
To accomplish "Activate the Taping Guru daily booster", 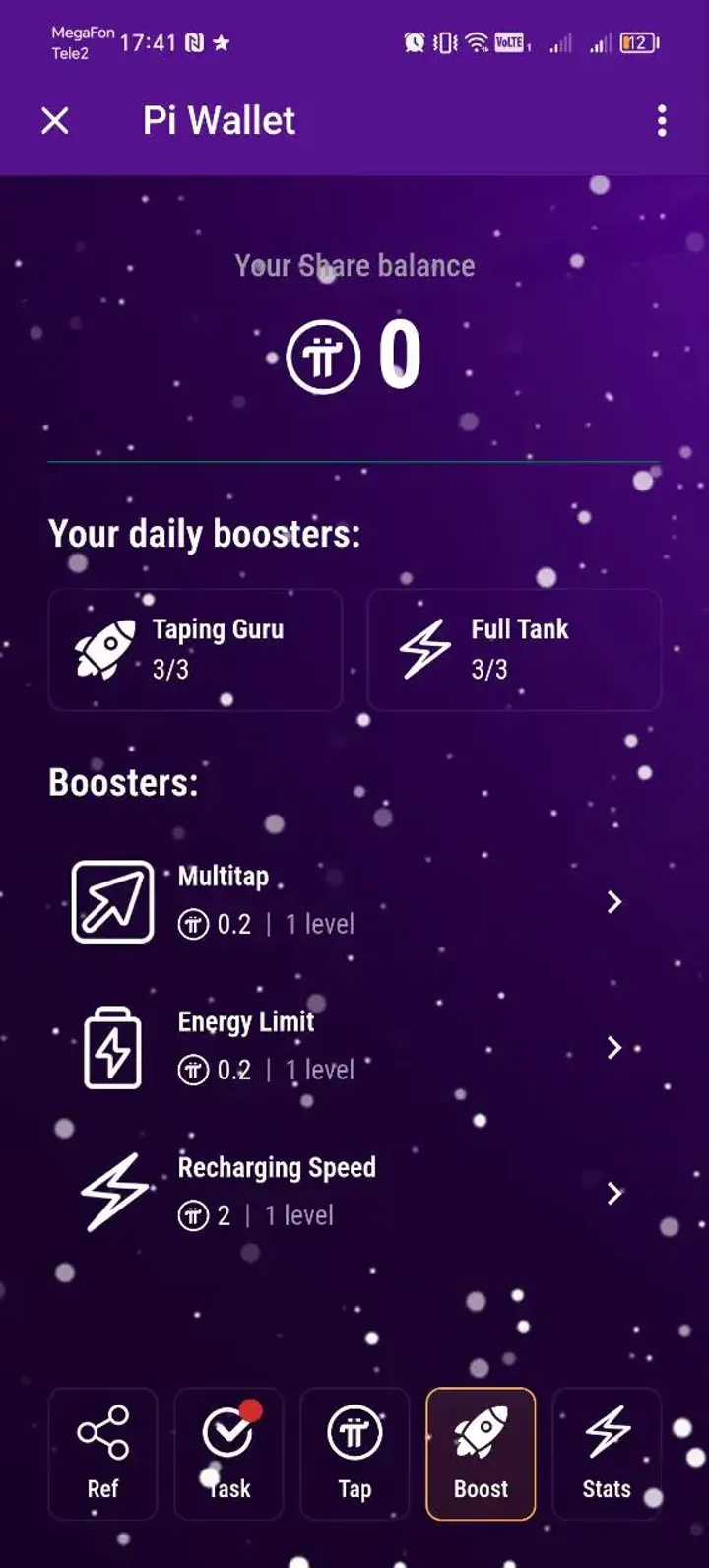I will click(x=196, y=650).
